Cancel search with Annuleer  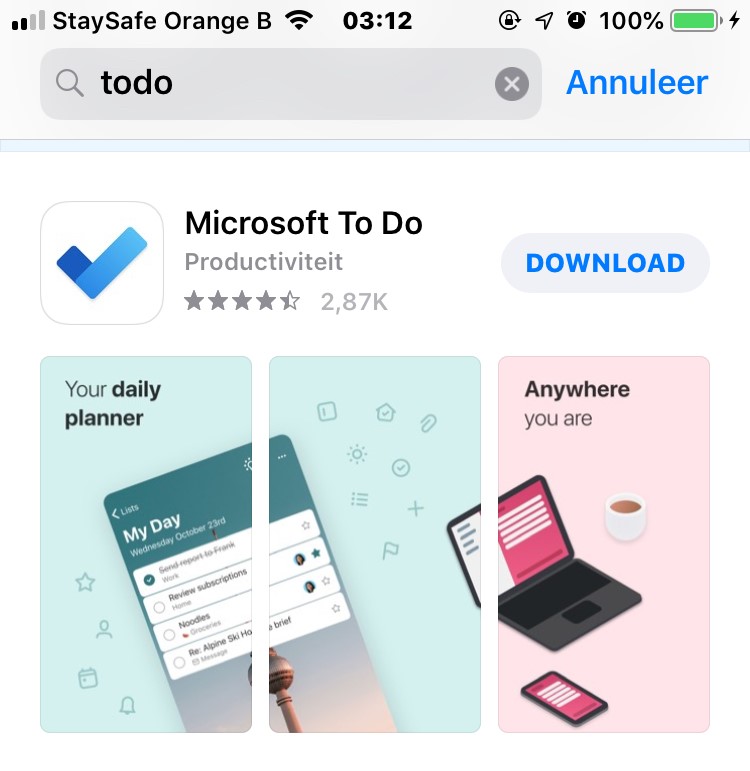(x=637, y=83)
